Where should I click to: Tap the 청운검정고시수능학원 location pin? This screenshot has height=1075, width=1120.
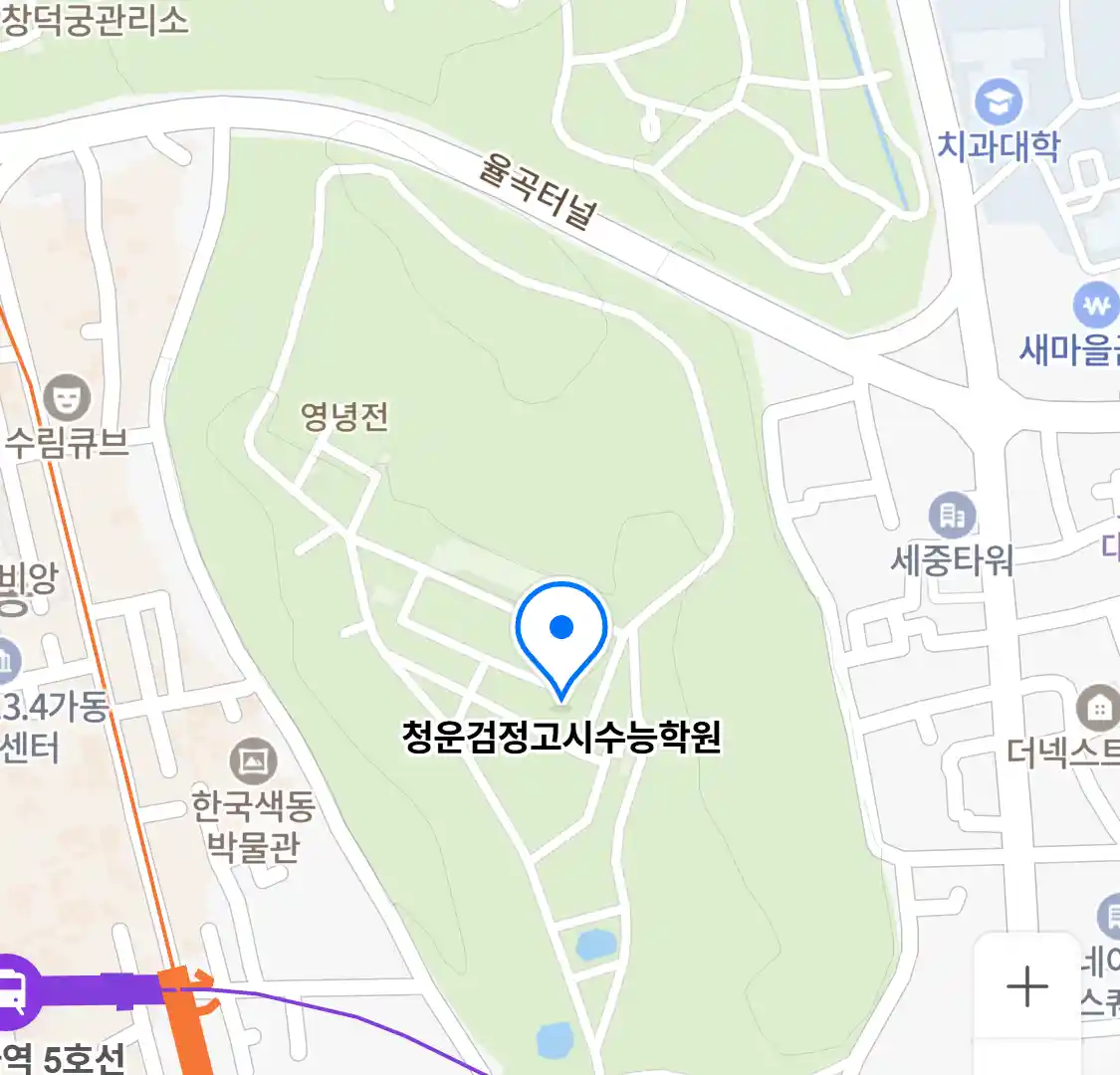click(561, 634)
